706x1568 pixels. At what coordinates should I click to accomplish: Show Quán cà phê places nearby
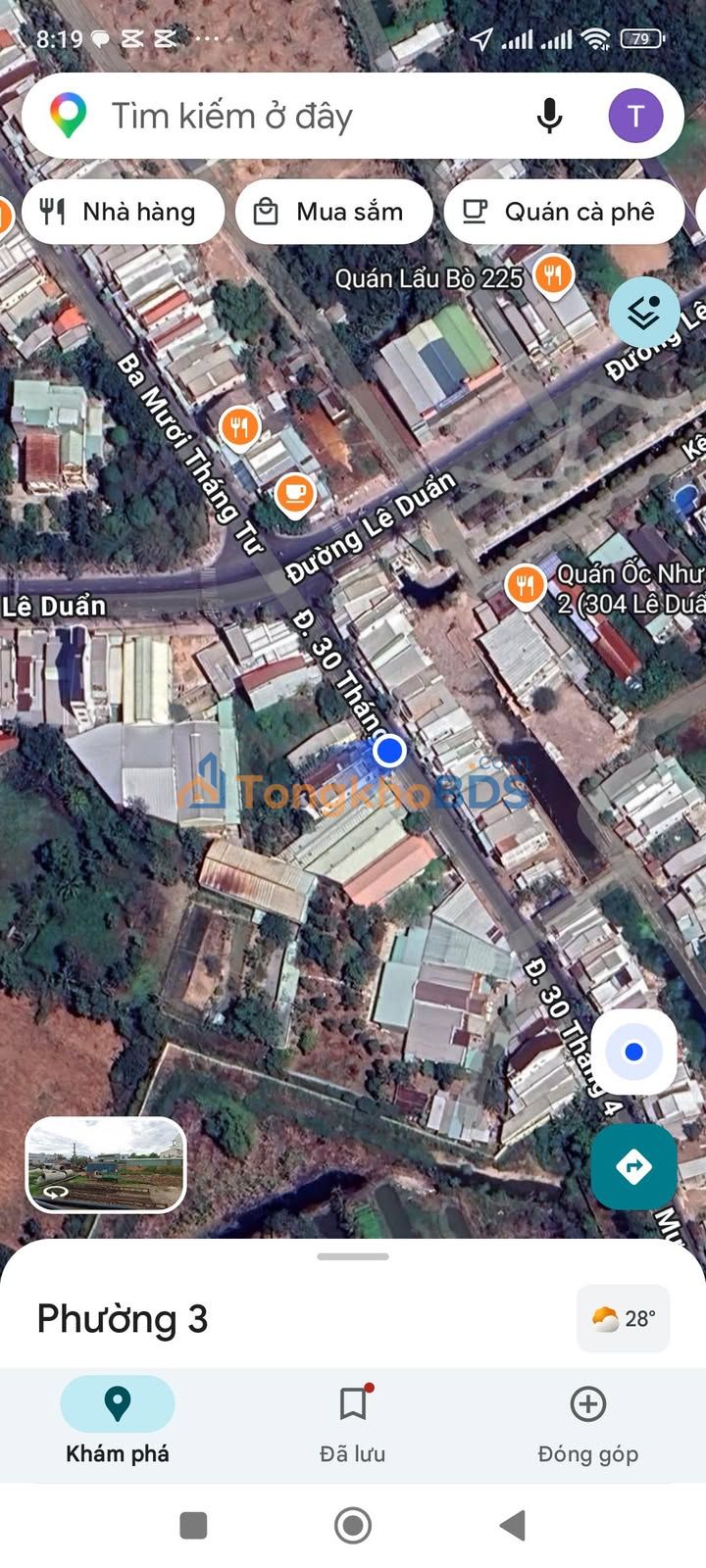[x=563, y=212]
